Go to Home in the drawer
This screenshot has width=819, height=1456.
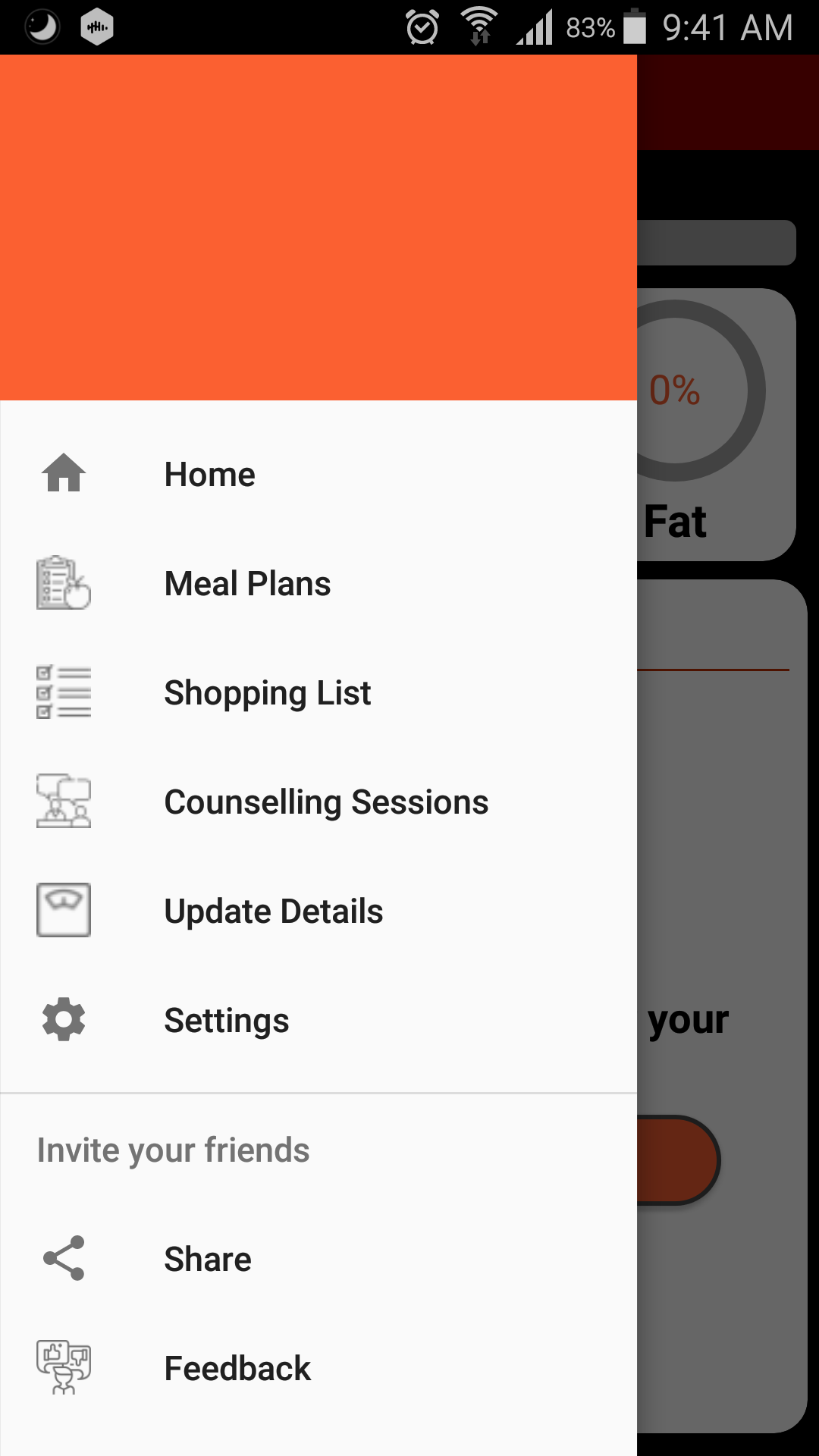(318, 475)
